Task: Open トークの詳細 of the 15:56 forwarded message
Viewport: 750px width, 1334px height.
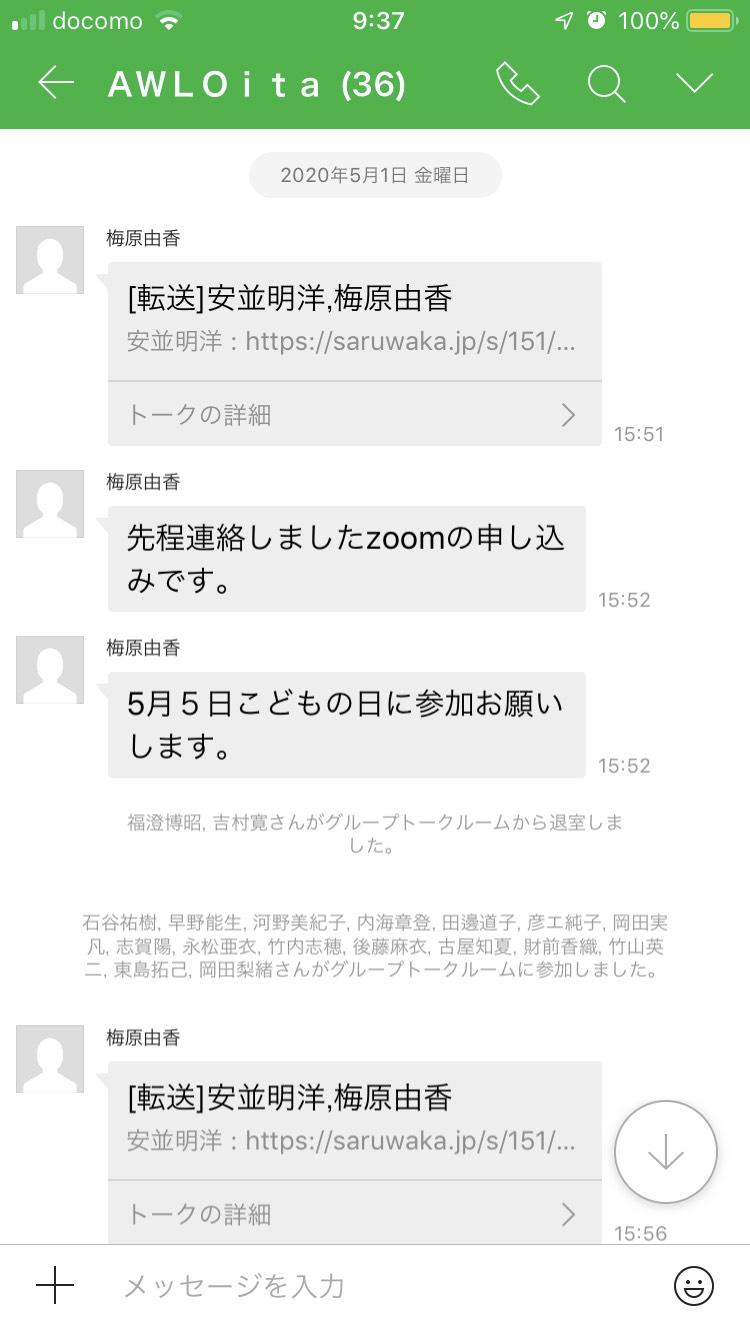Action: (355, 1214)
